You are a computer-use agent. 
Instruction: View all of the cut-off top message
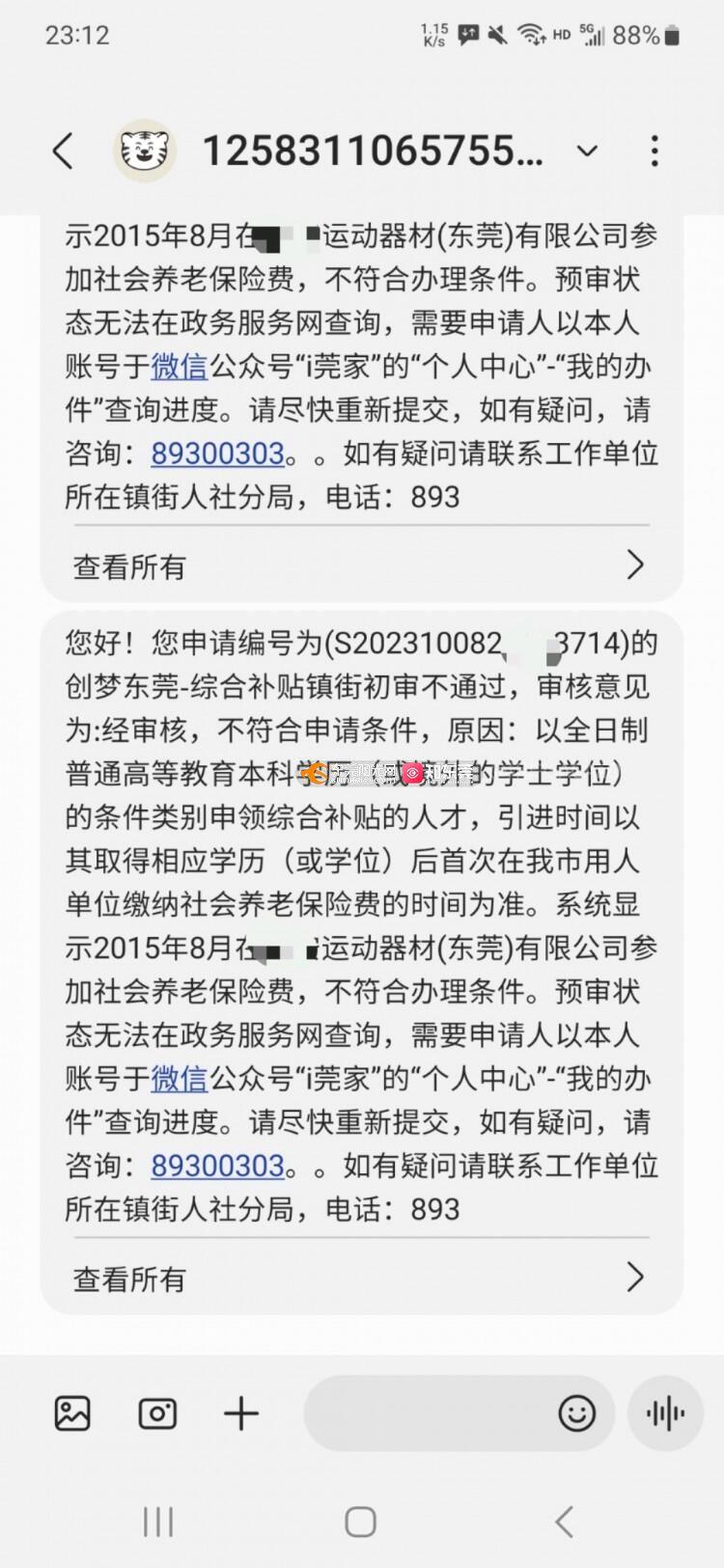(360, 566)
